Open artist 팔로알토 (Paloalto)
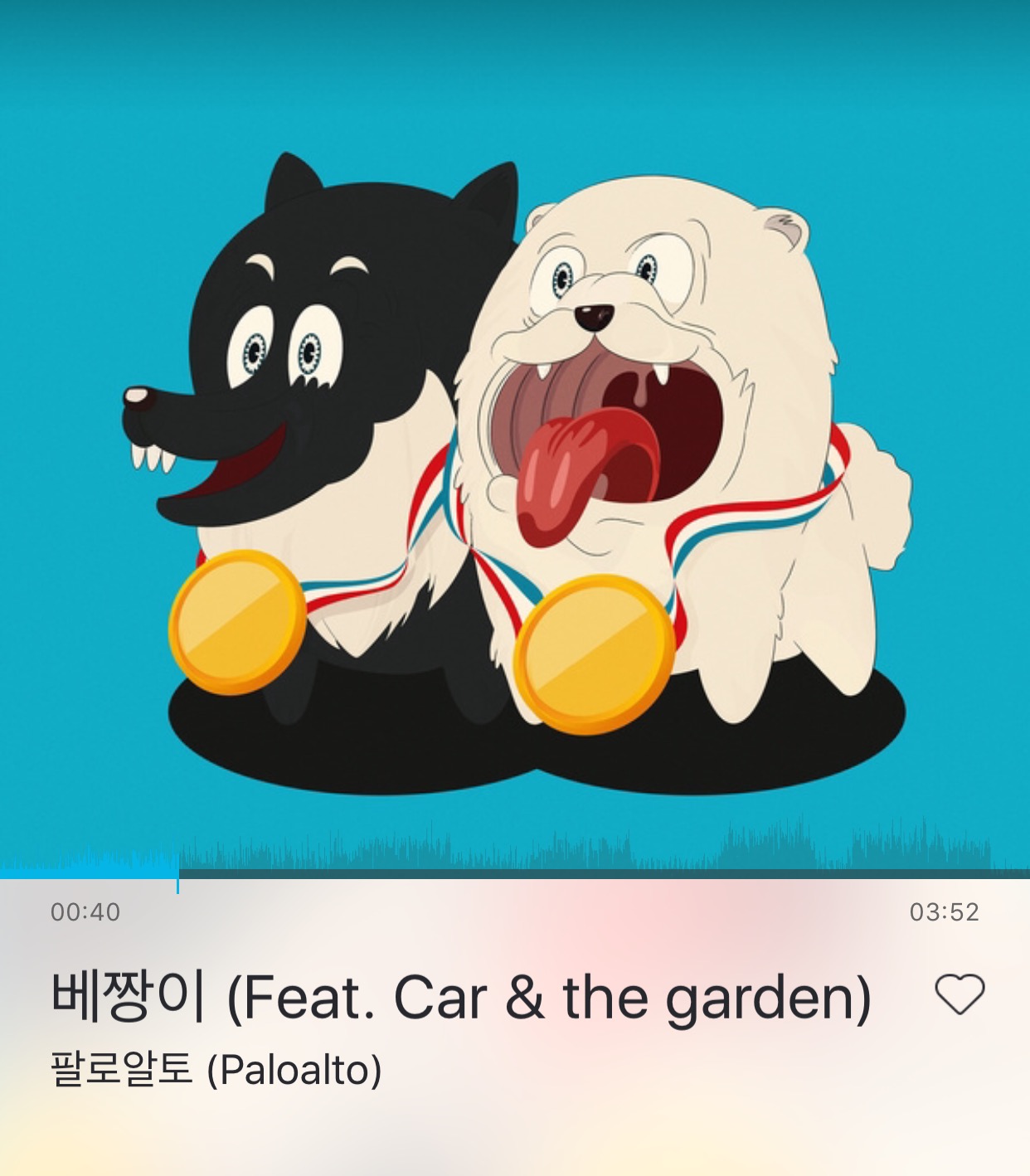 click(x=216, y=1070)
